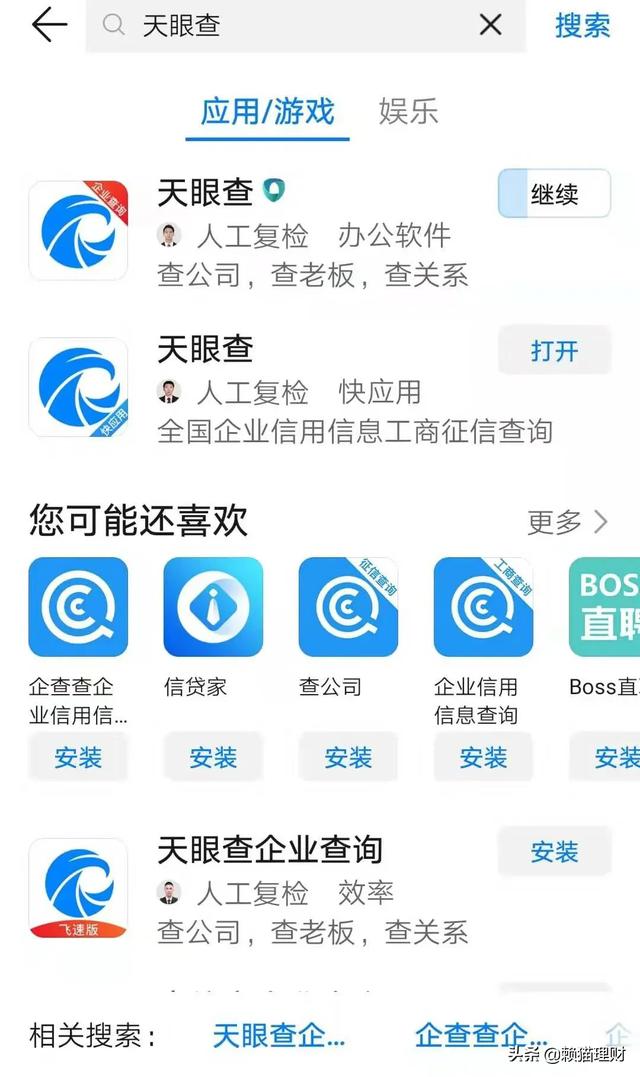Viewport: 640px width, 1077px height.
Task: Install 天眼查企业查询
Action: pos(554,851)
